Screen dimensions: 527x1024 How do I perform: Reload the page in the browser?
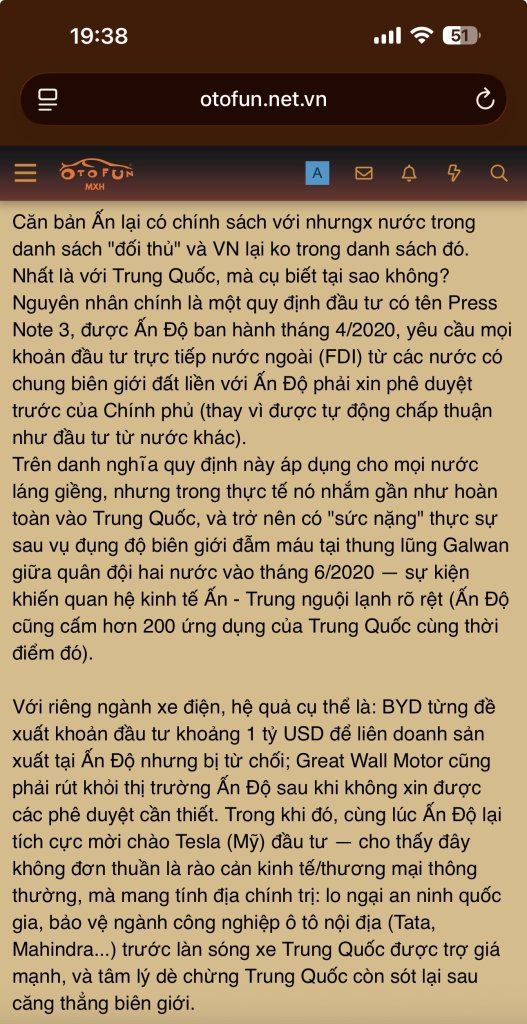(485, 100)
